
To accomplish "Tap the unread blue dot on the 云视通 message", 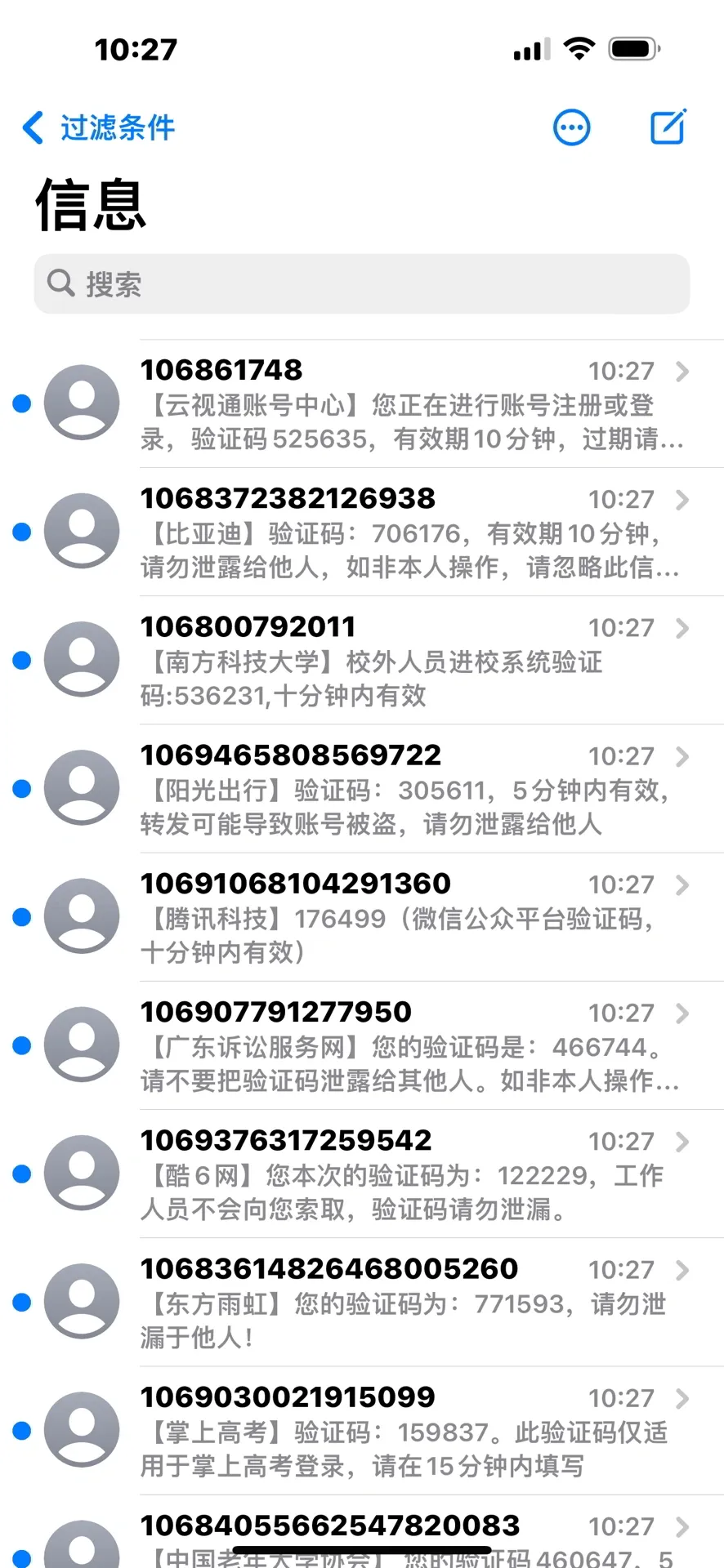I will pyautogui.click(x=20, y=403).
